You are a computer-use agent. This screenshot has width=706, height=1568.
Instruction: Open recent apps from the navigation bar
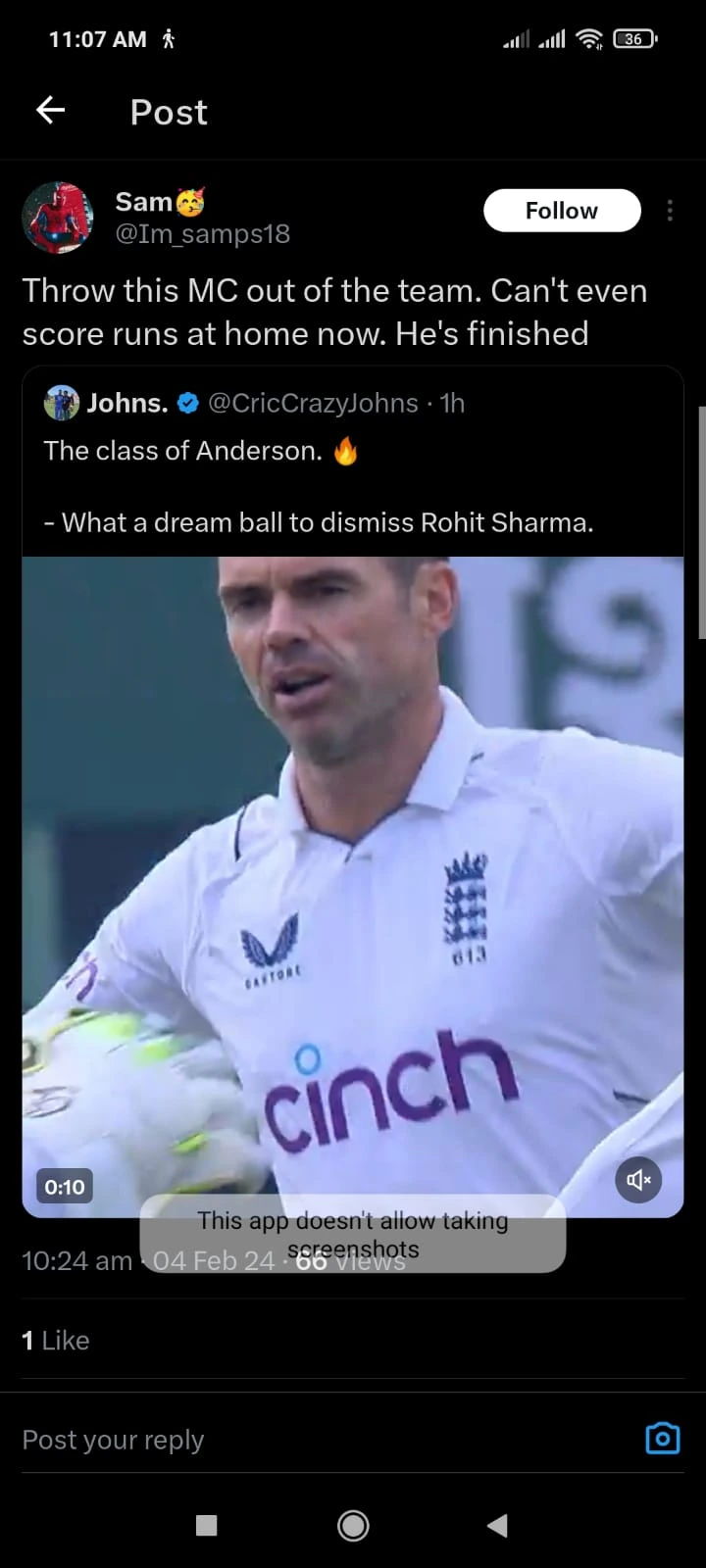pos(206,1525)
